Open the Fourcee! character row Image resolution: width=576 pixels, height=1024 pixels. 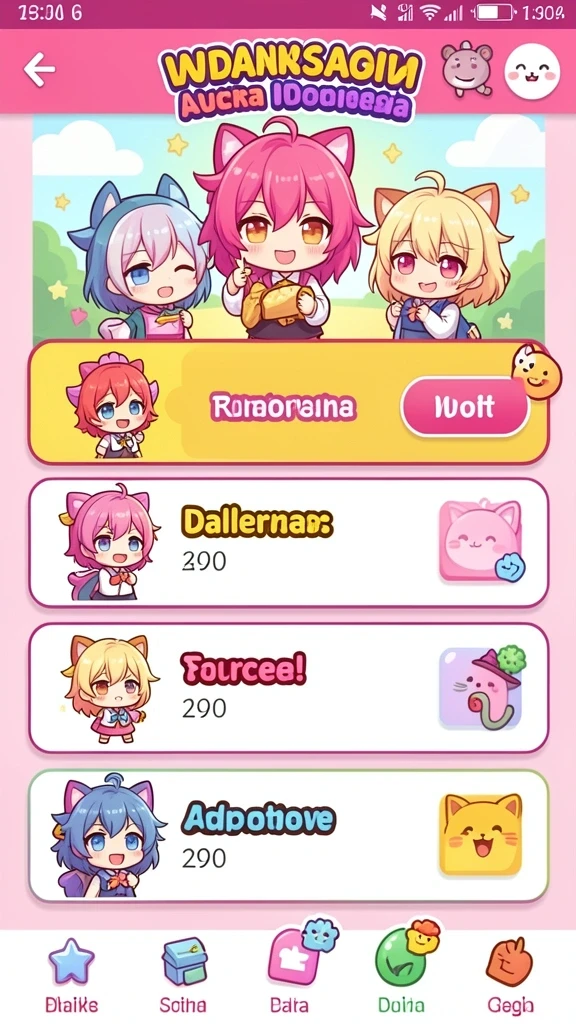tap(288, 688)
